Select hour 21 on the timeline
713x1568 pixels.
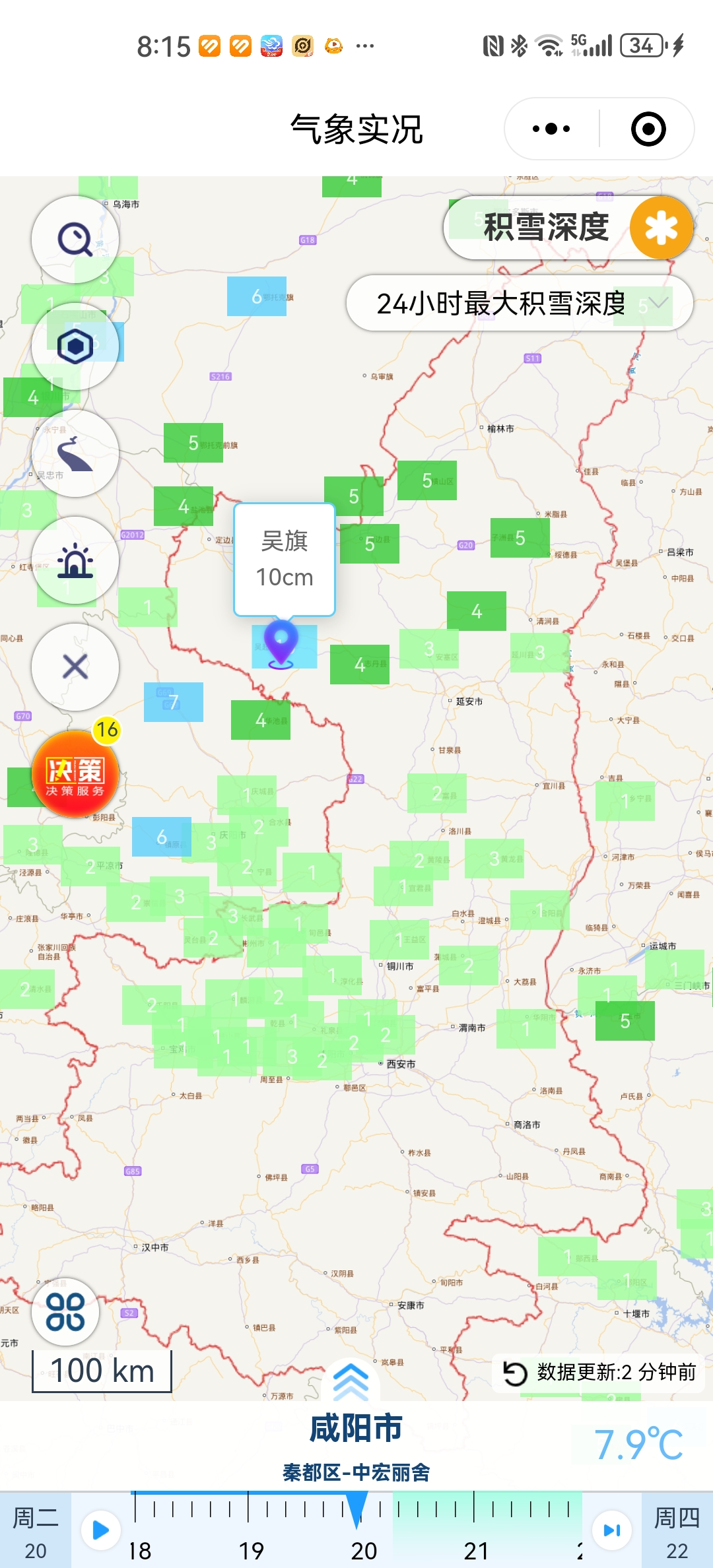tap(476, 1550)
